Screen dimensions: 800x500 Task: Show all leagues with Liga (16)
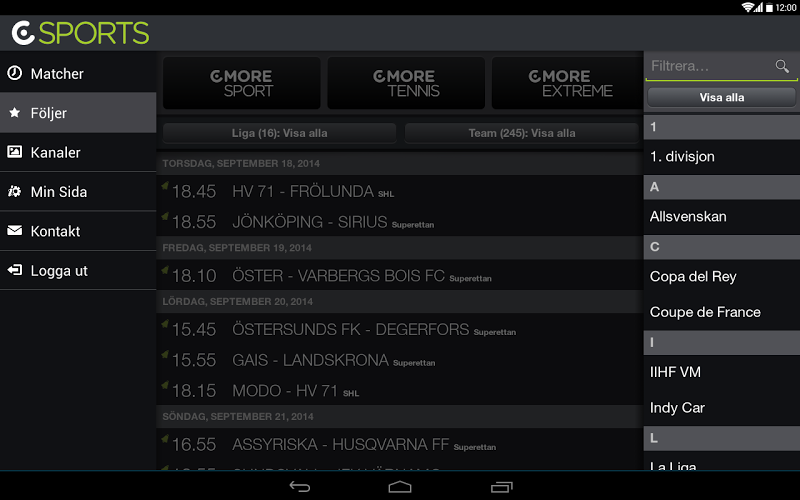click(279, 133)
